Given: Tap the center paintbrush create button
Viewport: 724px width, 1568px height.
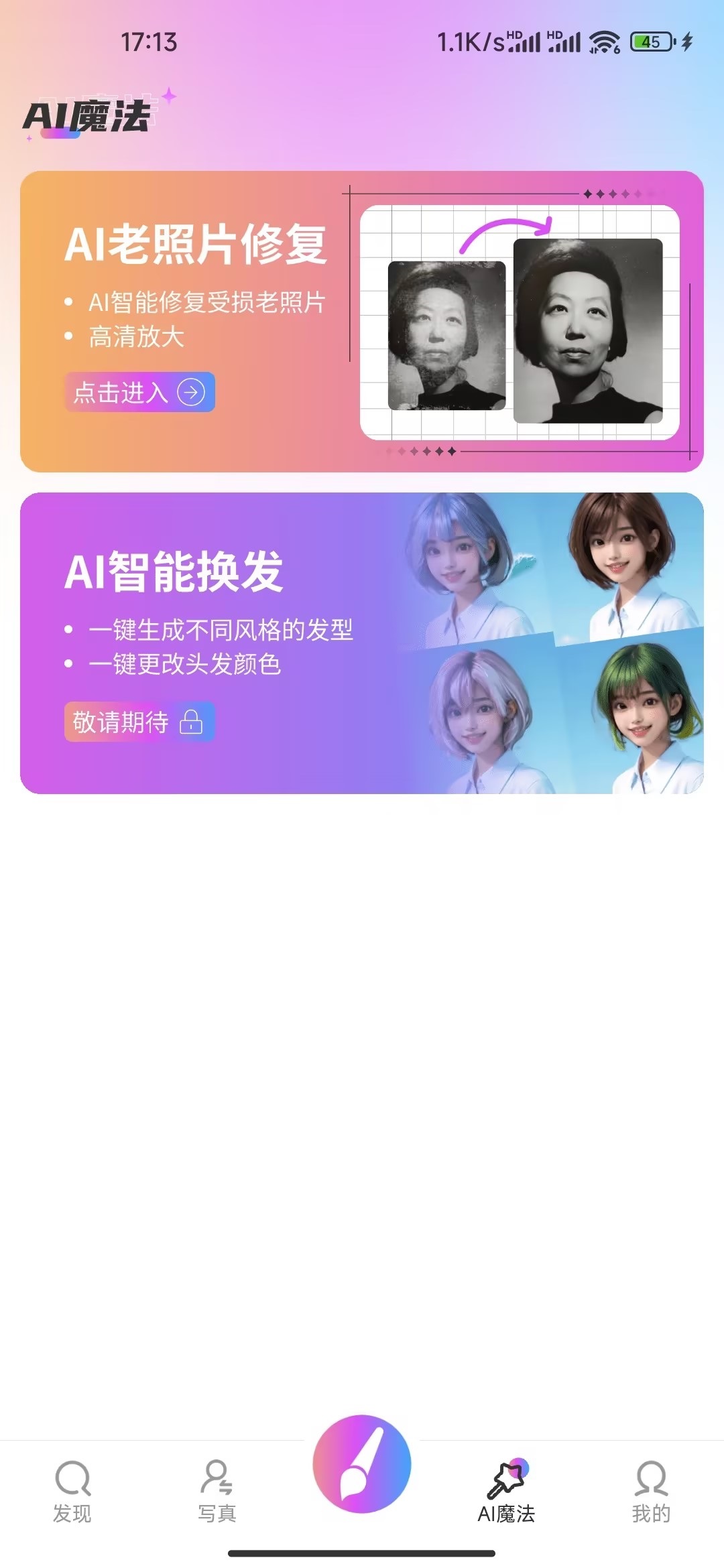Looking at the screenshot, I should (x=362, y=1464).
